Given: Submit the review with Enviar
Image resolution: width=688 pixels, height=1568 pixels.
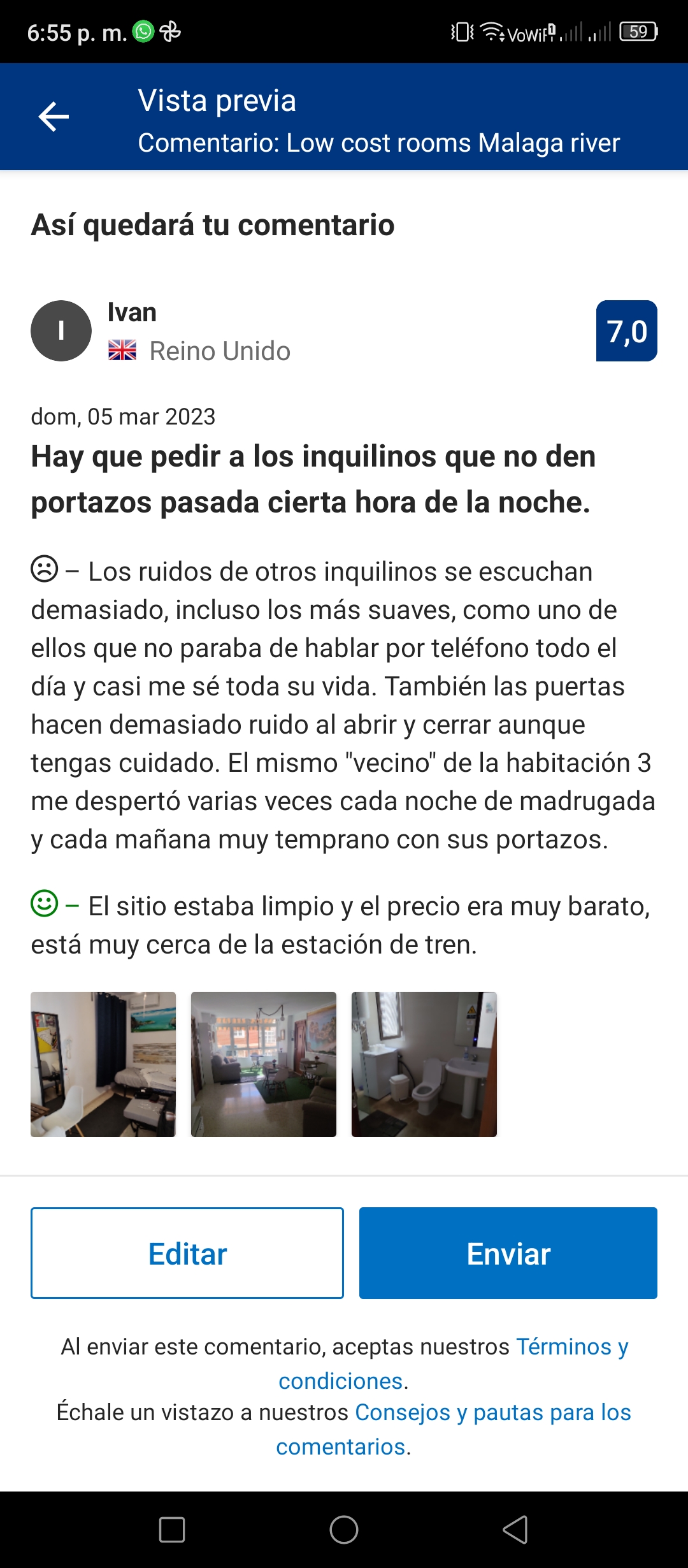Looking at the screenshot, I should (x=508, y=1253).
